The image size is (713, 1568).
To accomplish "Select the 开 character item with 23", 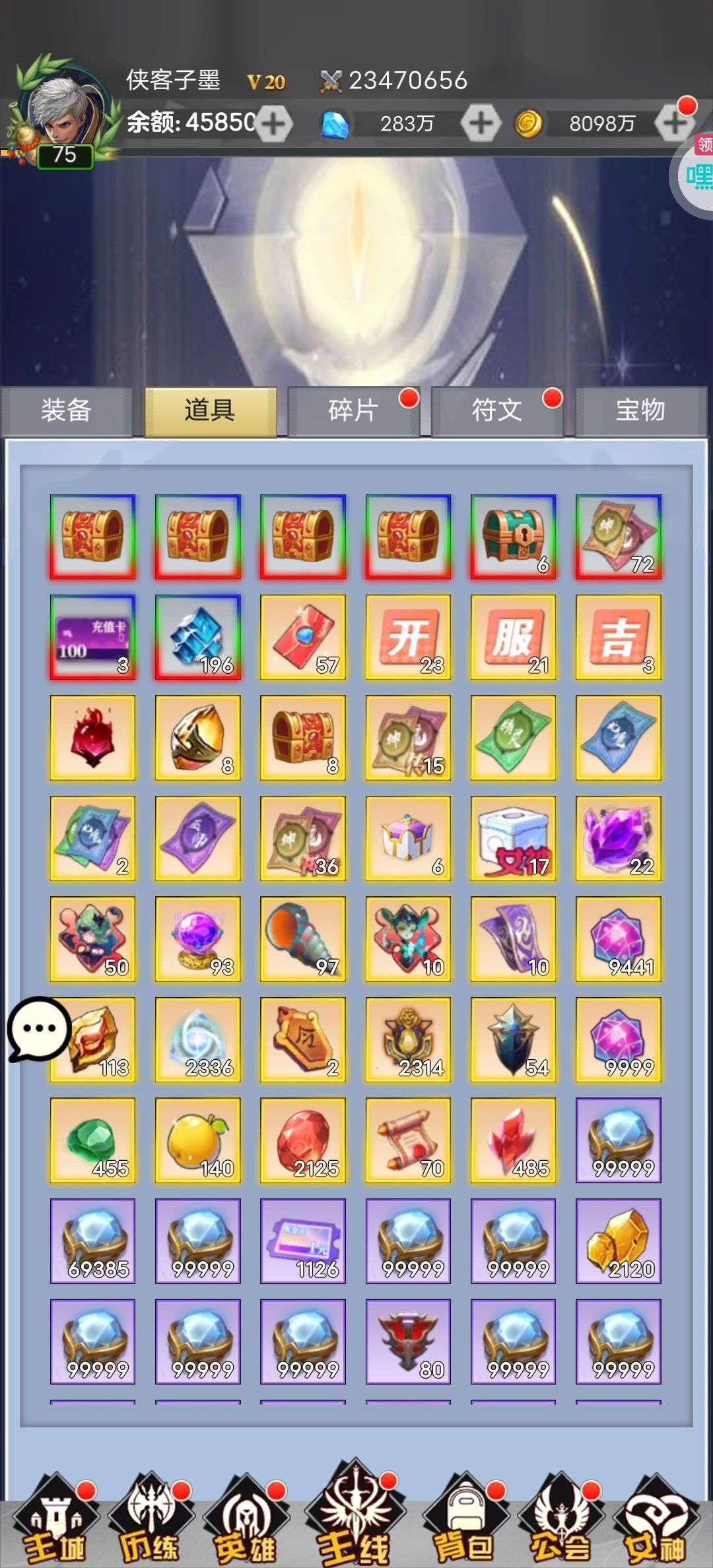I will click(408, 637).
